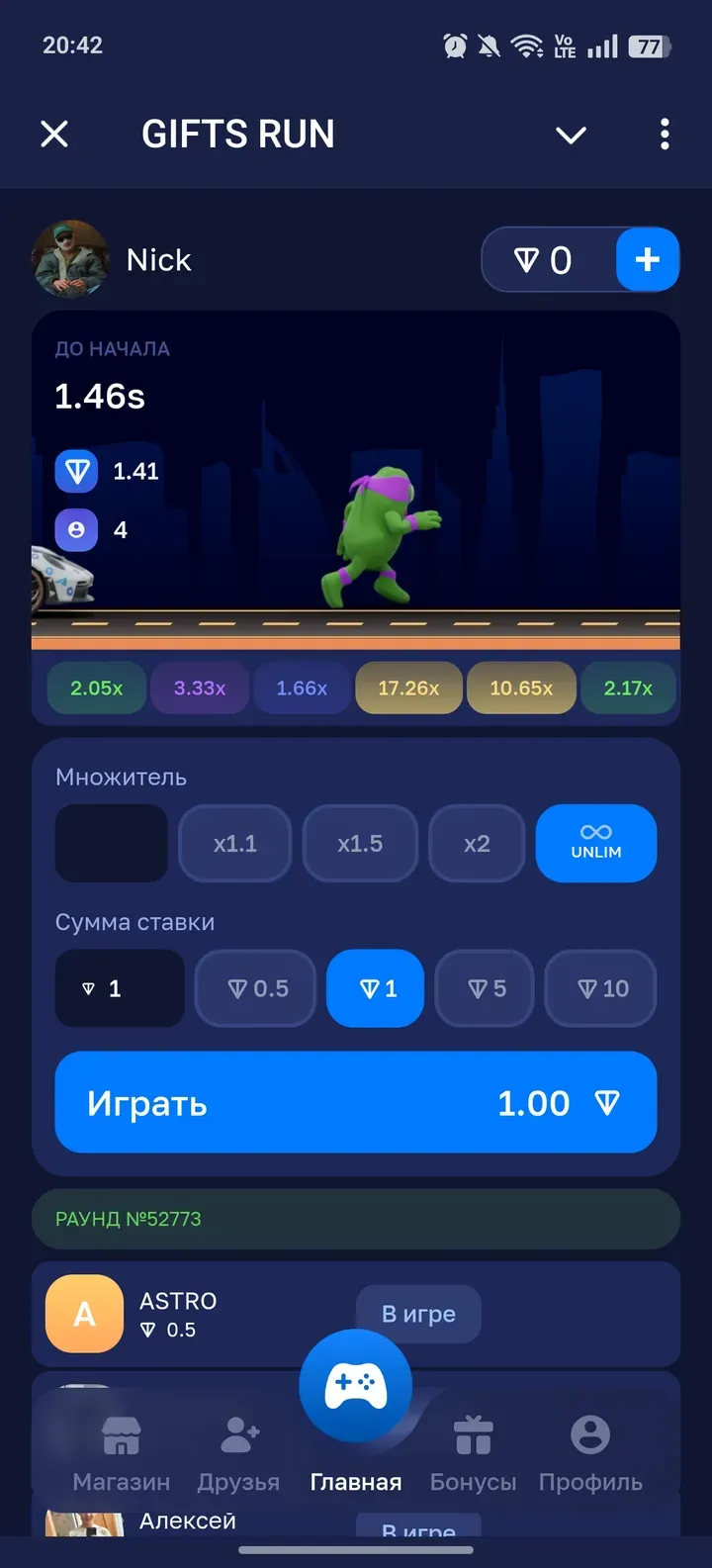The height and width of the screenshot is (1568, 712).
Task: Select the 5 TON bet amount
Action: click(x=484, y=988)
